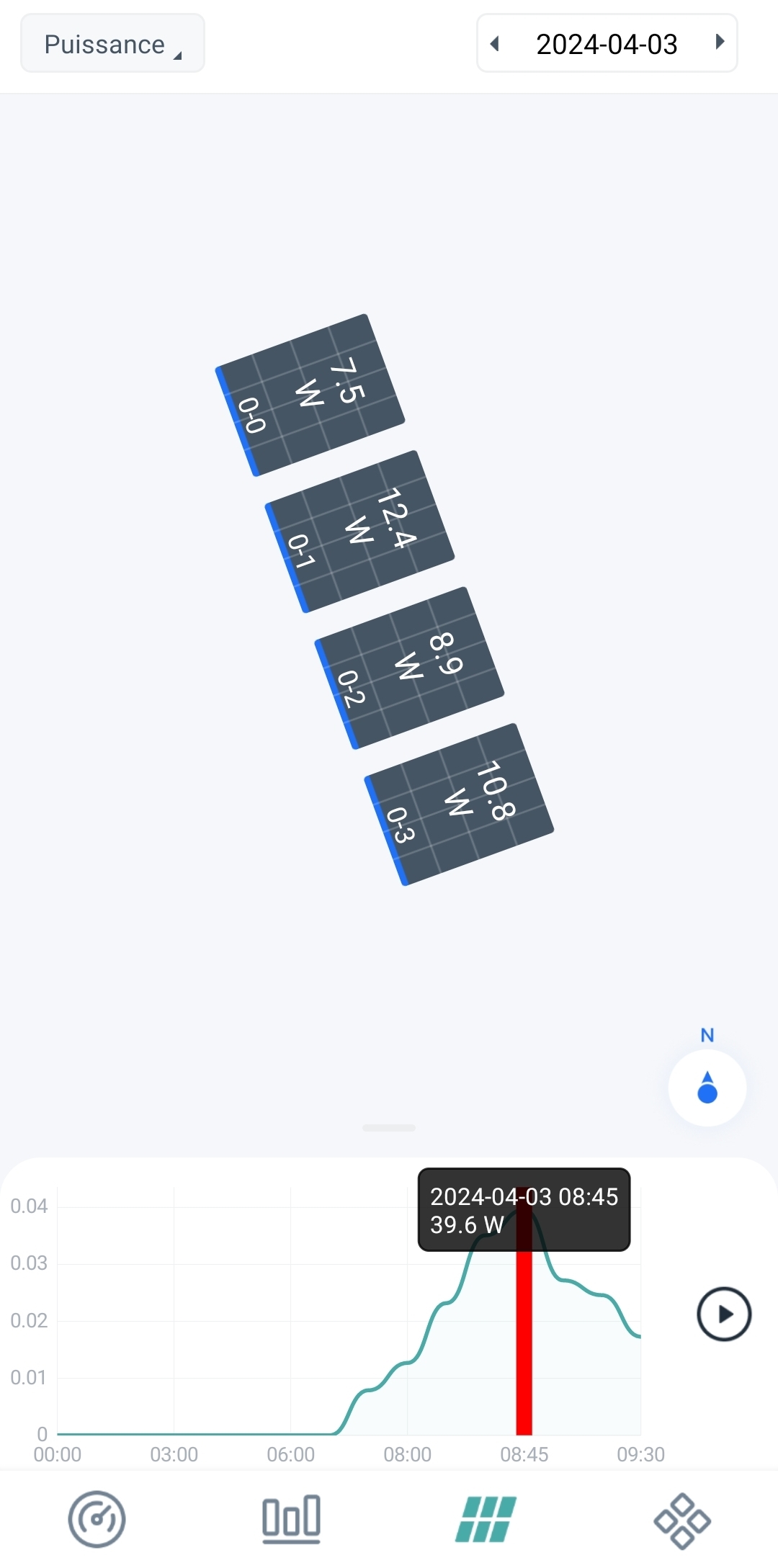Select solar panel 0-2
The height and width of the screenshot is (1568, 778).
[x=409, y=668]
